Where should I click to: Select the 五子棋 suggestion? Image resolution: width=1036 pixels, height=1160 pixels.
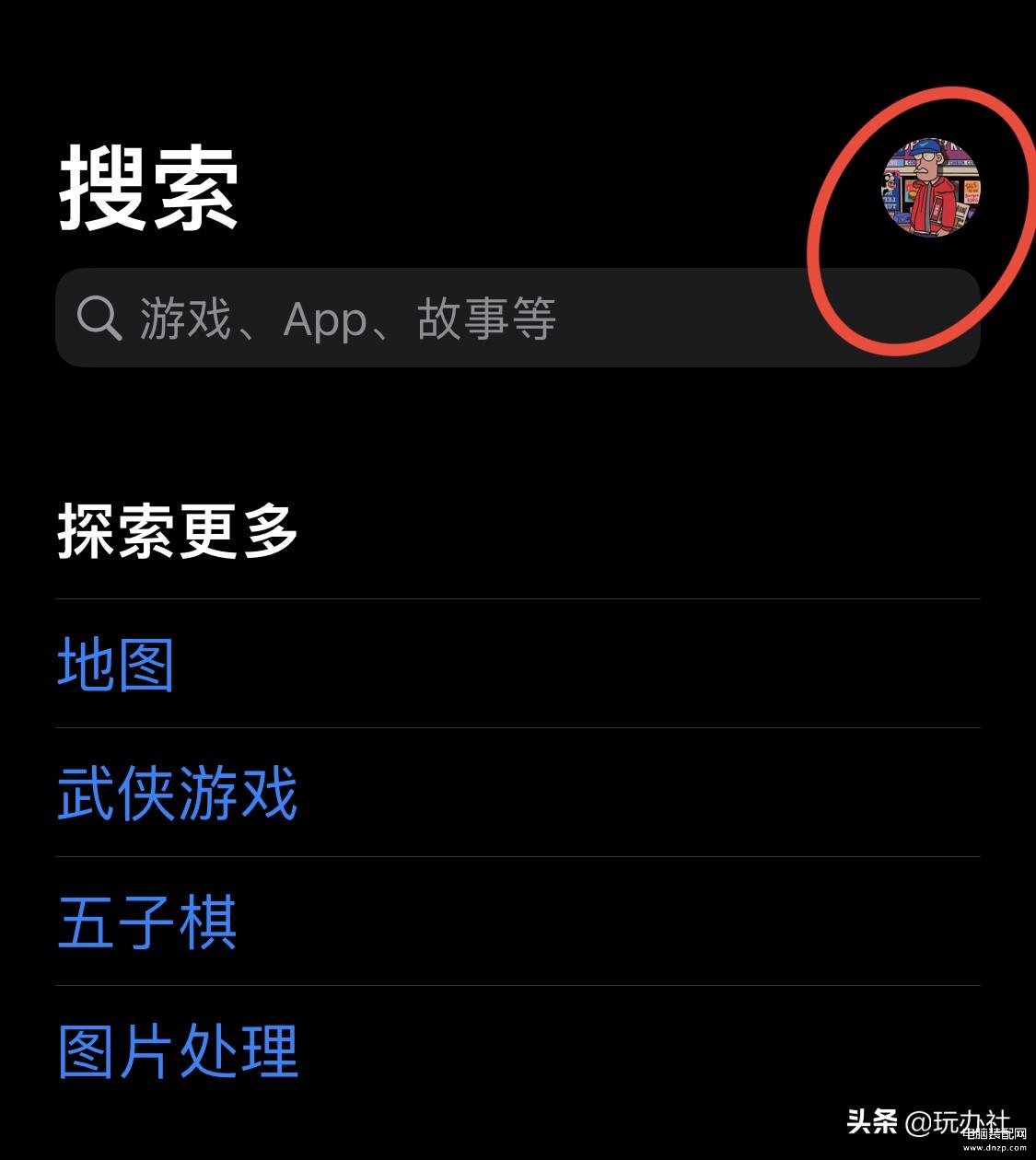click(147, 922)
